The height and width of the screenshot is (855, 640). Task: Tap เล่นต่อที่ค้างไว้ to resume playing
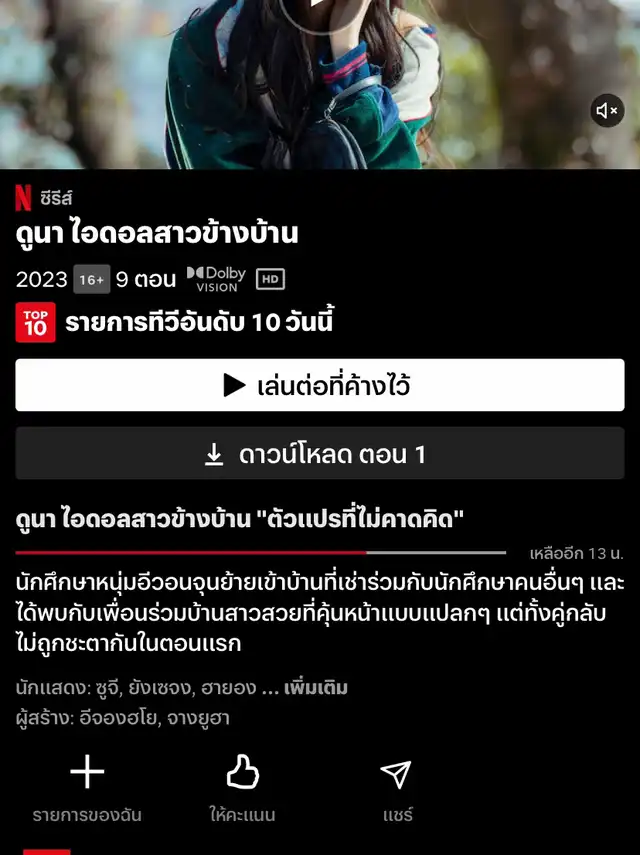[320, 385]
